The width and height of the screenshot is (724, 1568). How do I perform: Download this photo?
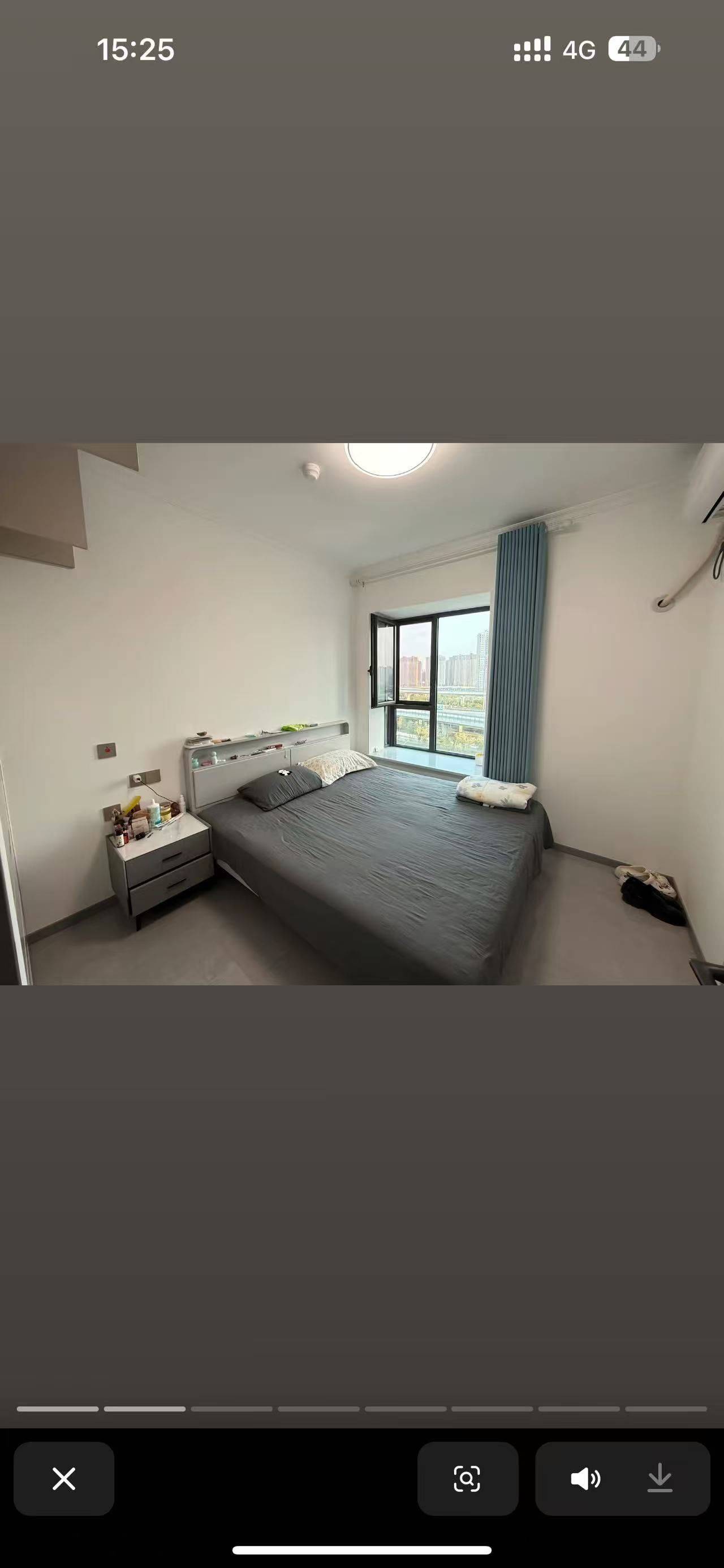660,1479
